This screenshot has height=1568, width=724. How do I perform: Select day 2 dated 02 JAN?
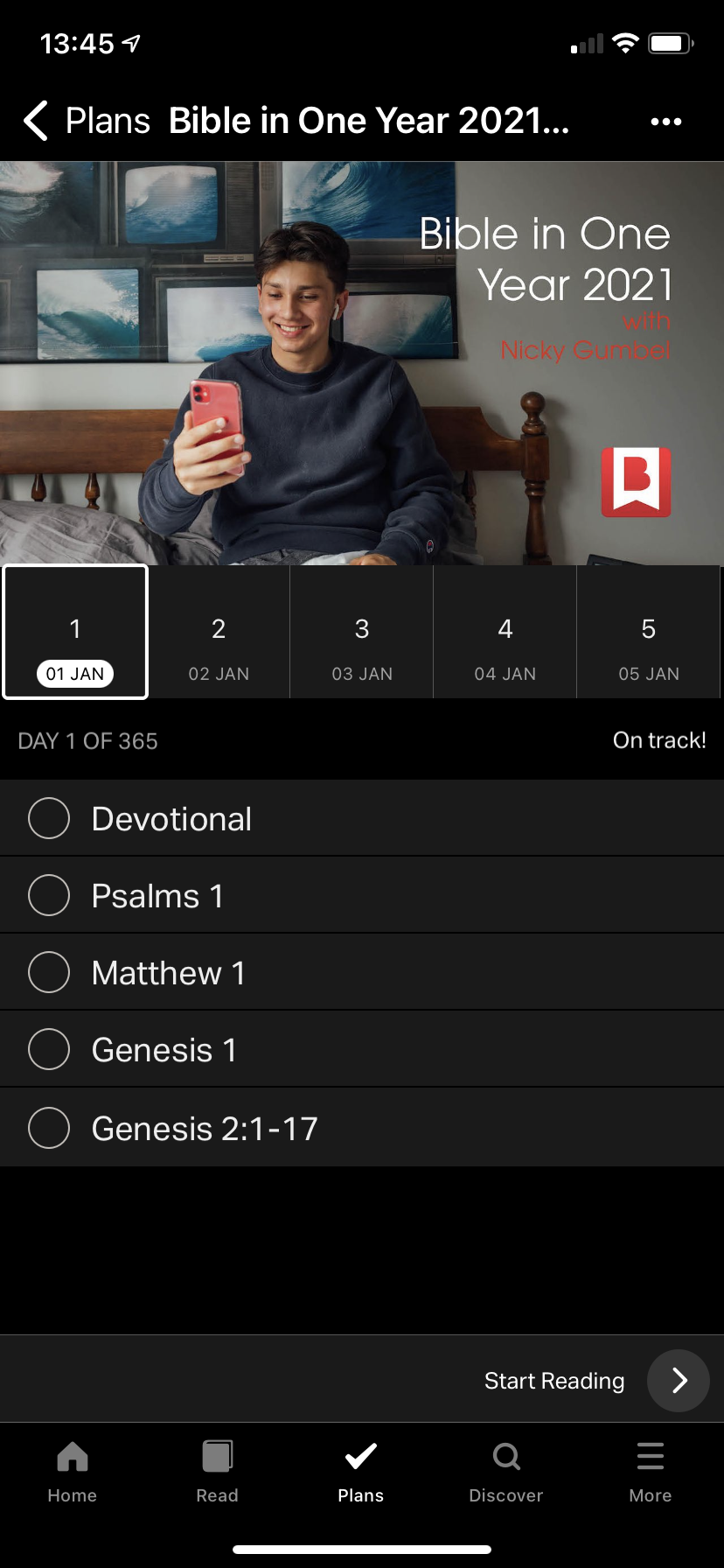pos(219,633)
